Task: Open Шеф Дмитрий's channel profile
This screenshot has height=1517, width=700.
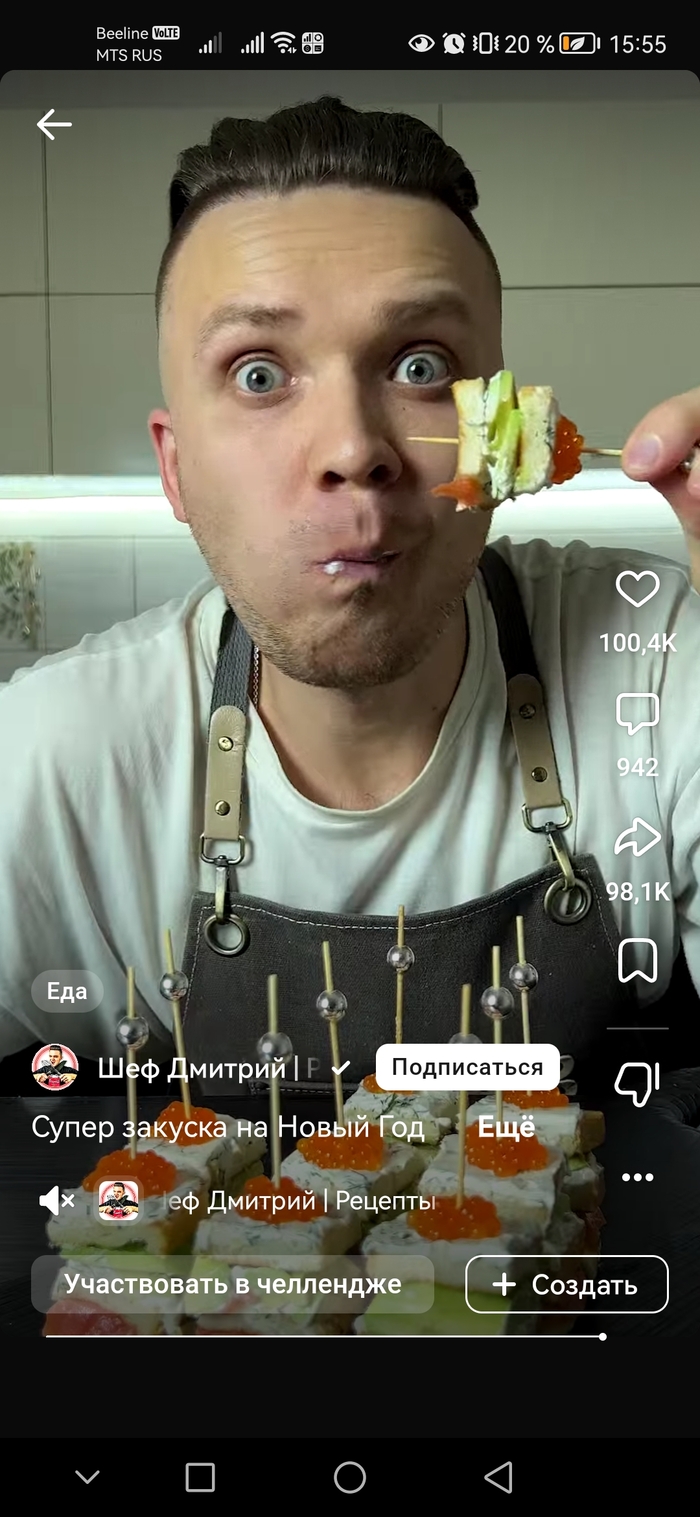Action: tap(190, 1068)
